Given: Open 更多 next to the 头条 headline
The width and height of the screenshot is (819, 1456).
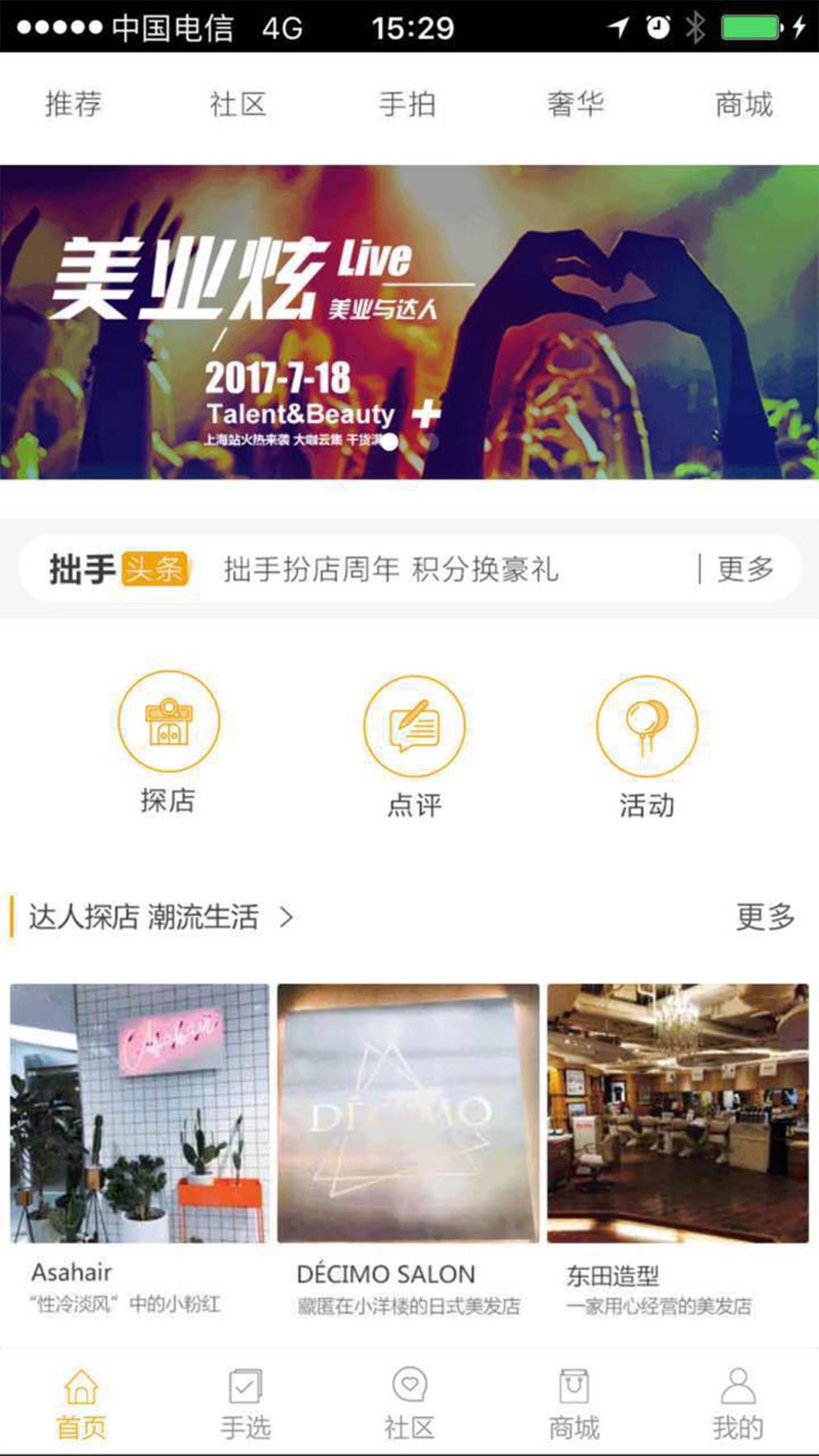Looking at the screenshot, I should (745, 569).
